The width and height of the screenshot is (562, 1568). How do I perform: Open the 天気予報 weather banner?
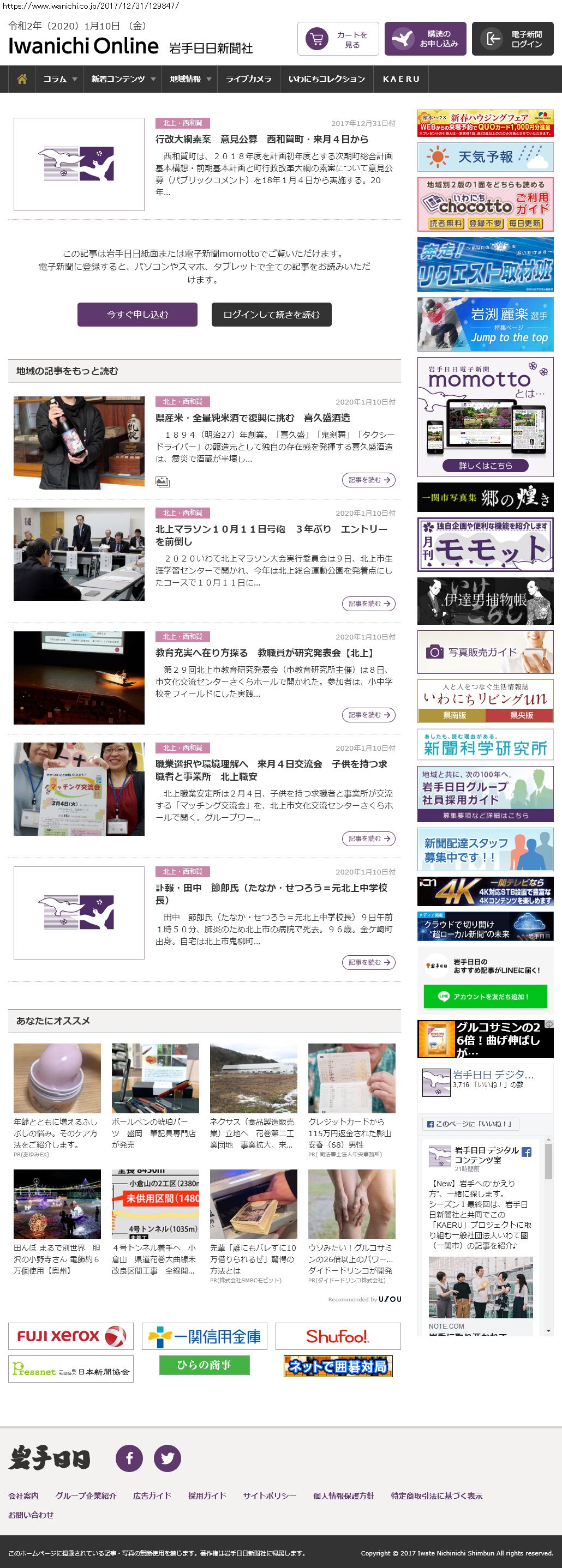click(x=485, y=157)
